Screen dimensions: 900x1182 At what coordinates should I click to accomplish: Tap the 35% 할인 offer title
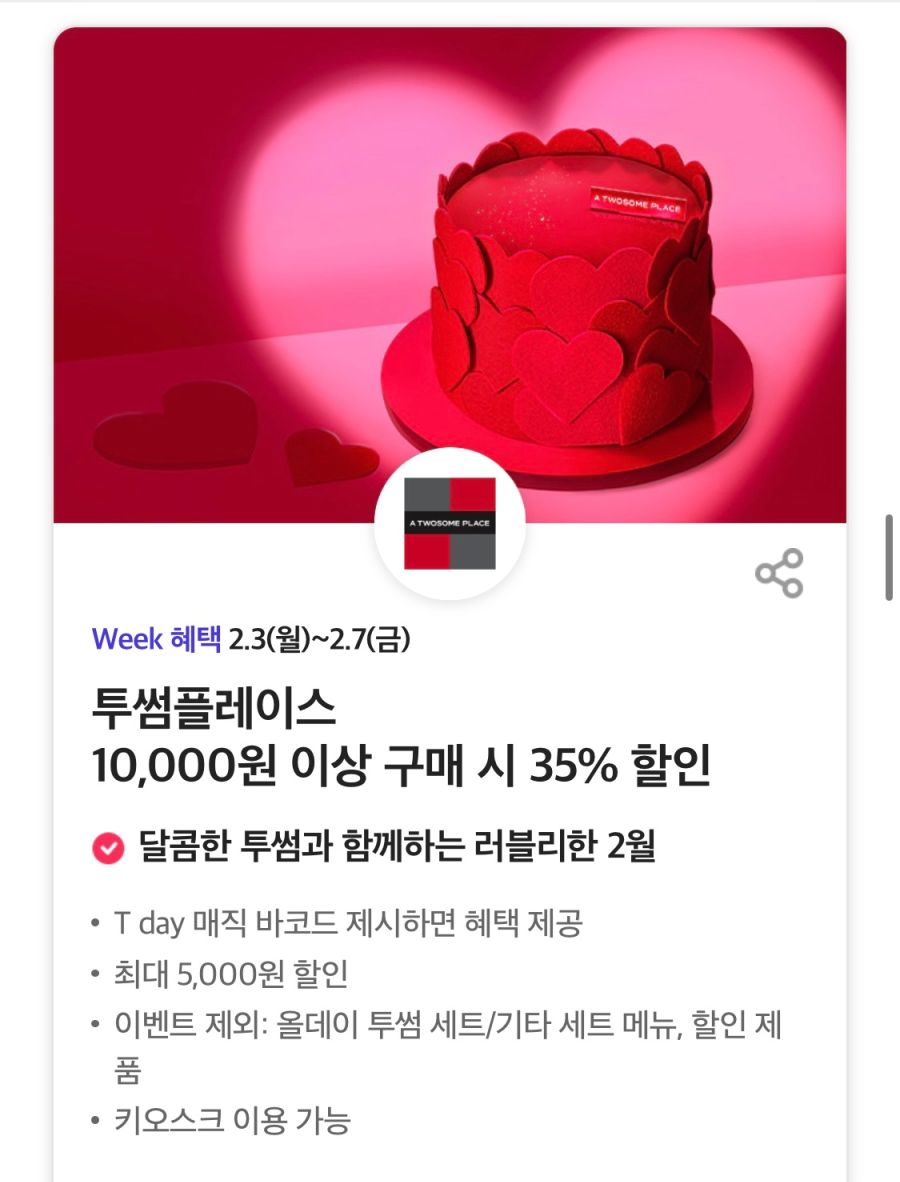point(400,762)
